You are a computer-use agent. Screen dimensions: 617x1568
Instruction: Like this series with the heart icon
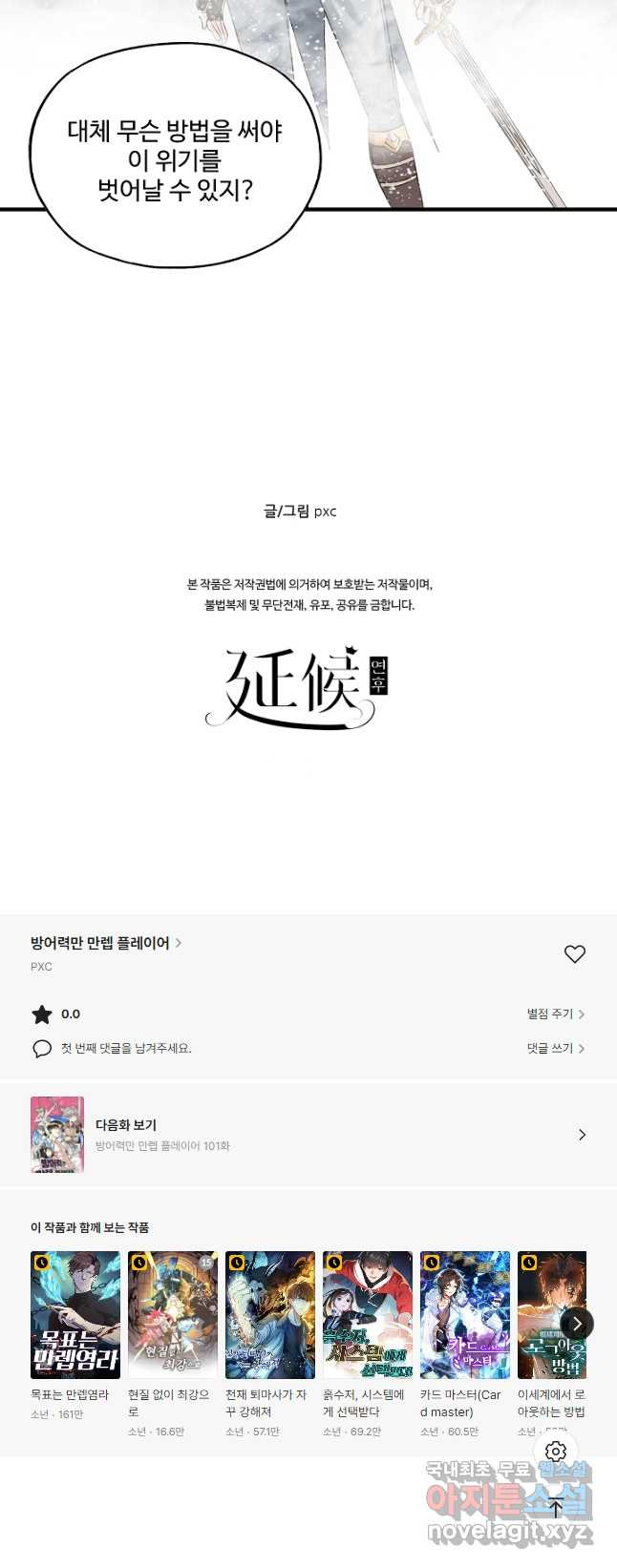[x=574, y=953]
